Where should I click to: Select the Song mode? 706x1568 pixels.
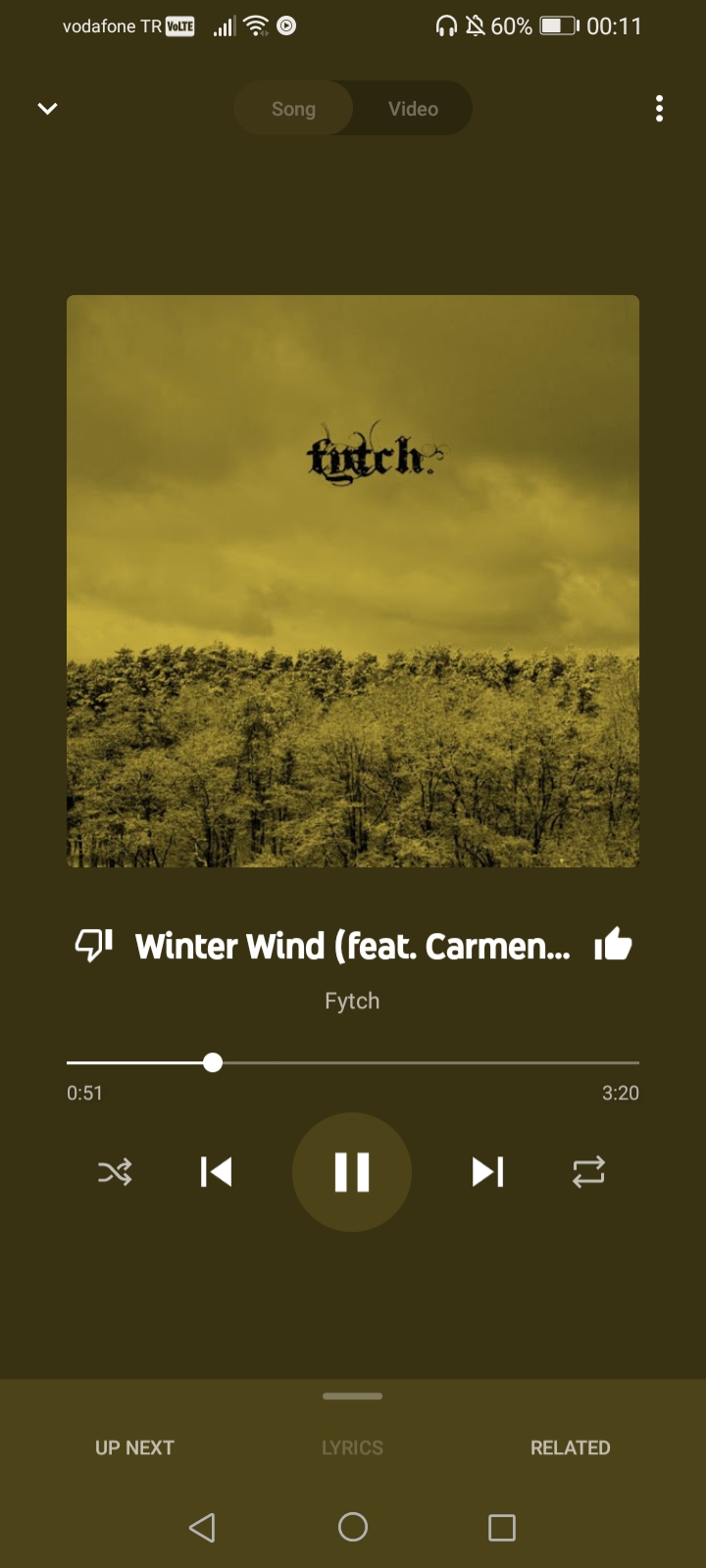(293, 109)
